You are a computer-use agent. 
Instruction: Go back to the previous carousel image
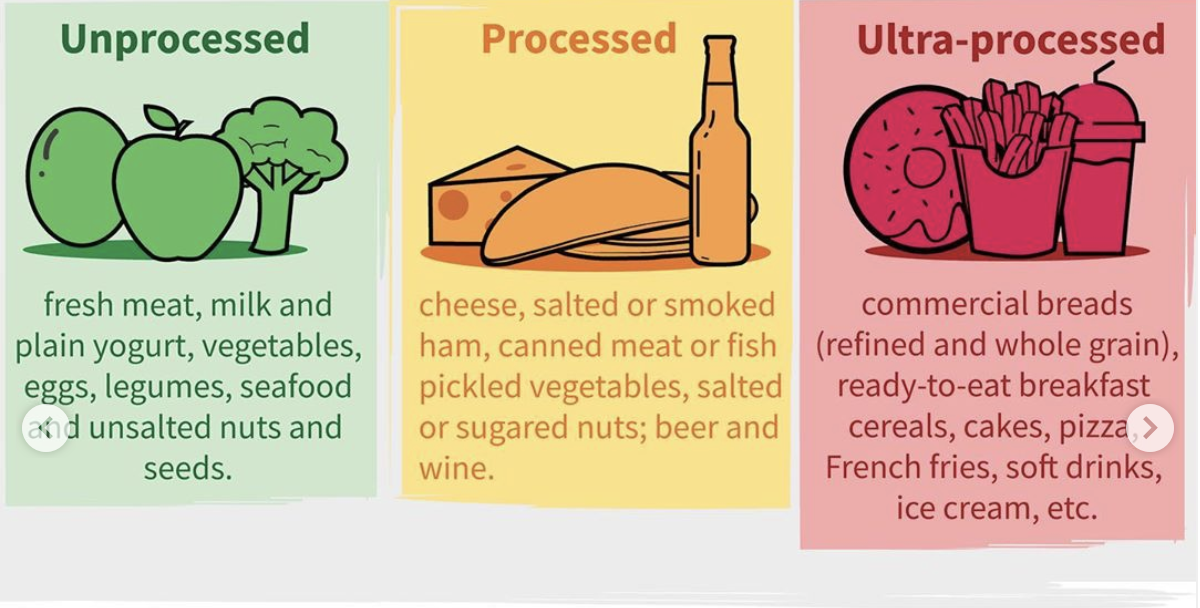click(x=46, y=428)
